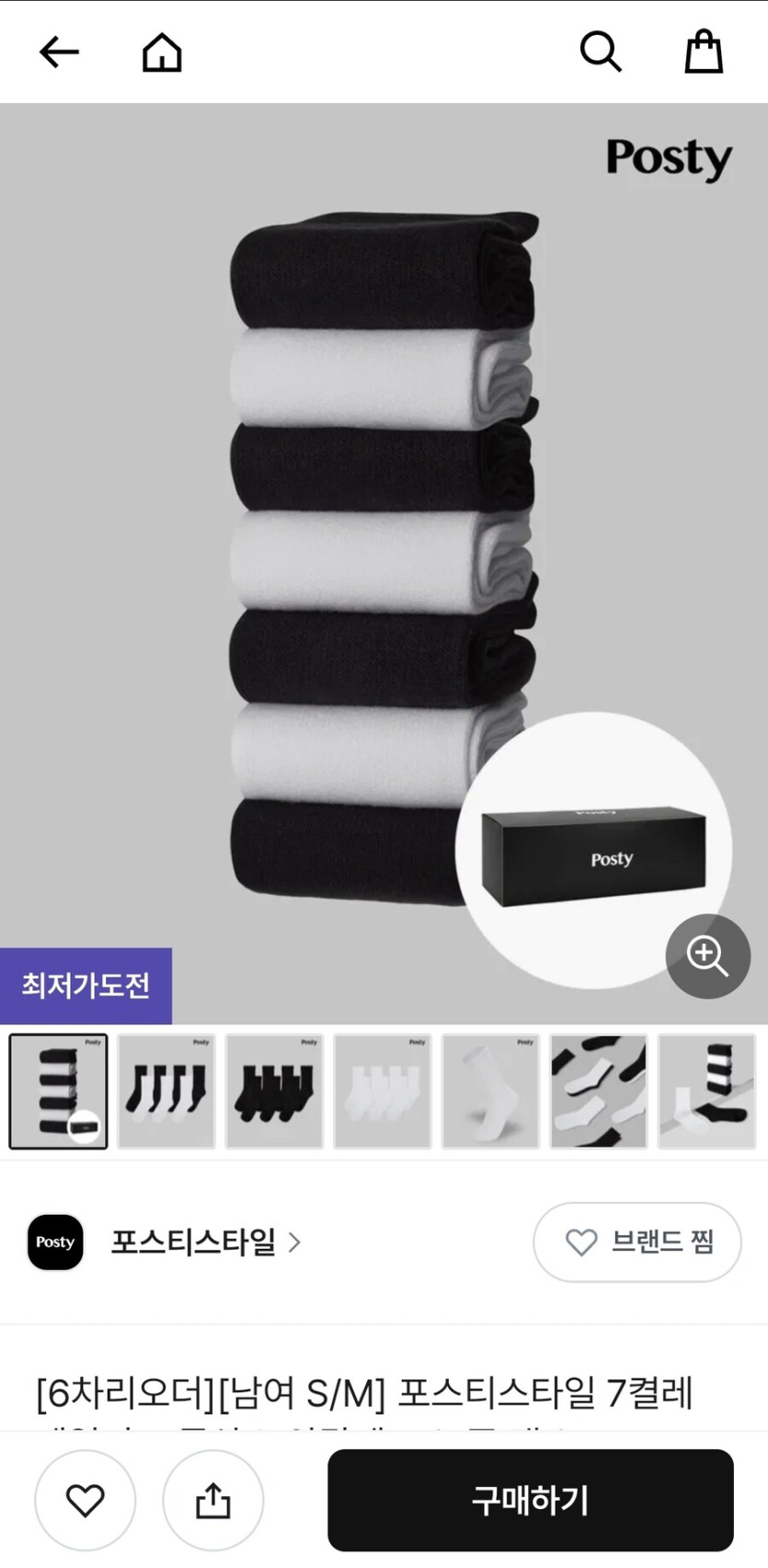The width and height of the screenshot is (768, 1568).
Task: Open the shopping cart icon
Action: tap(702, 52)
